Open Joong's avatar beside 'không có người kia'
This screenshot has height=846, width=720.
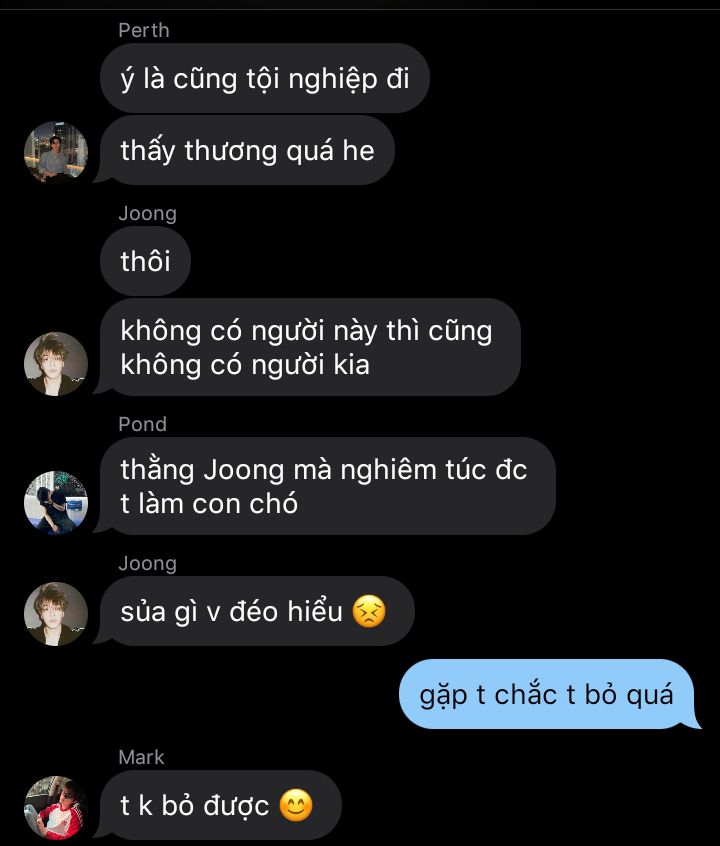pos(56,364)
